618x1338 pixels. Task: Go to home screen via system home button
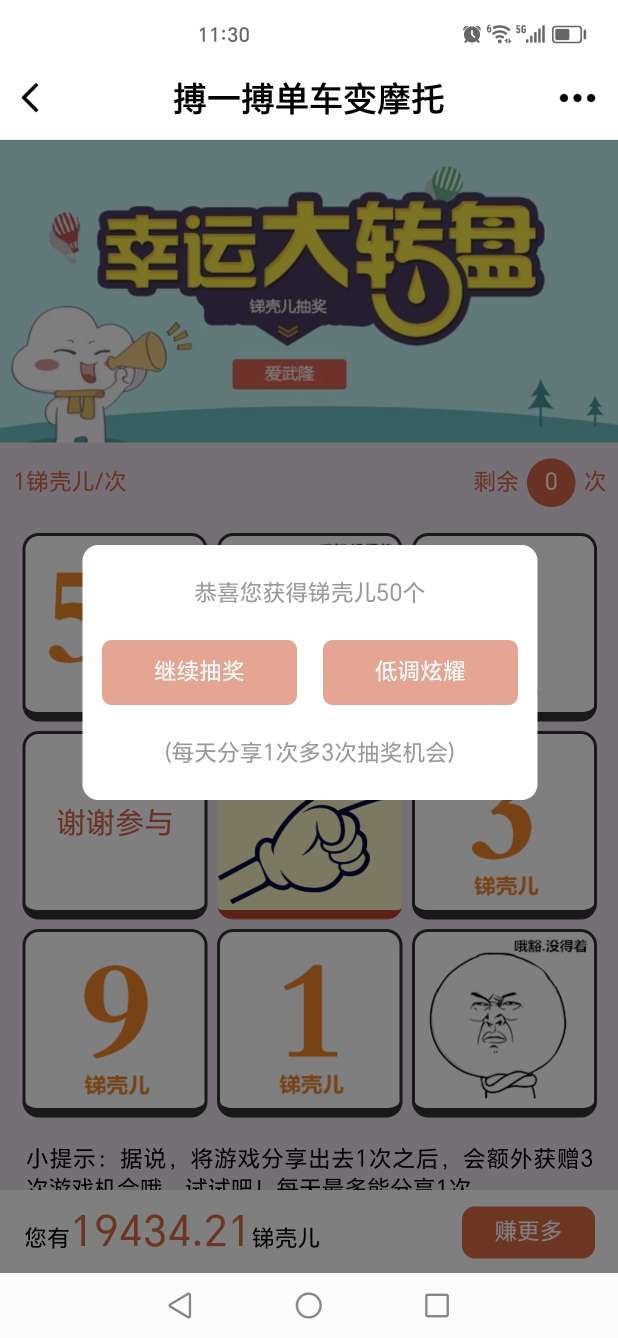point(309,1305)
